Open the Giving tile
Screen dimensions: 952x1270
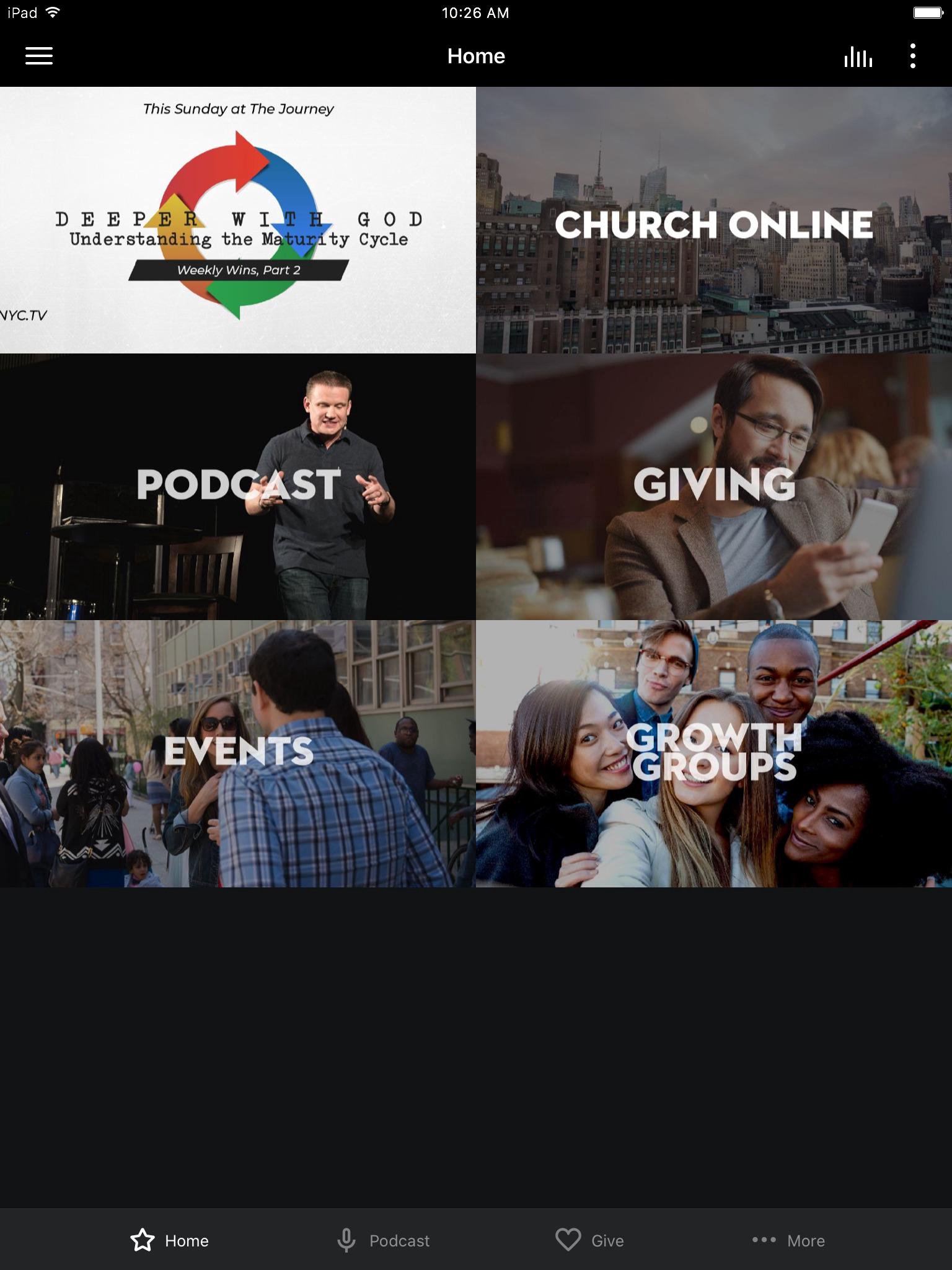click(714, 487)
